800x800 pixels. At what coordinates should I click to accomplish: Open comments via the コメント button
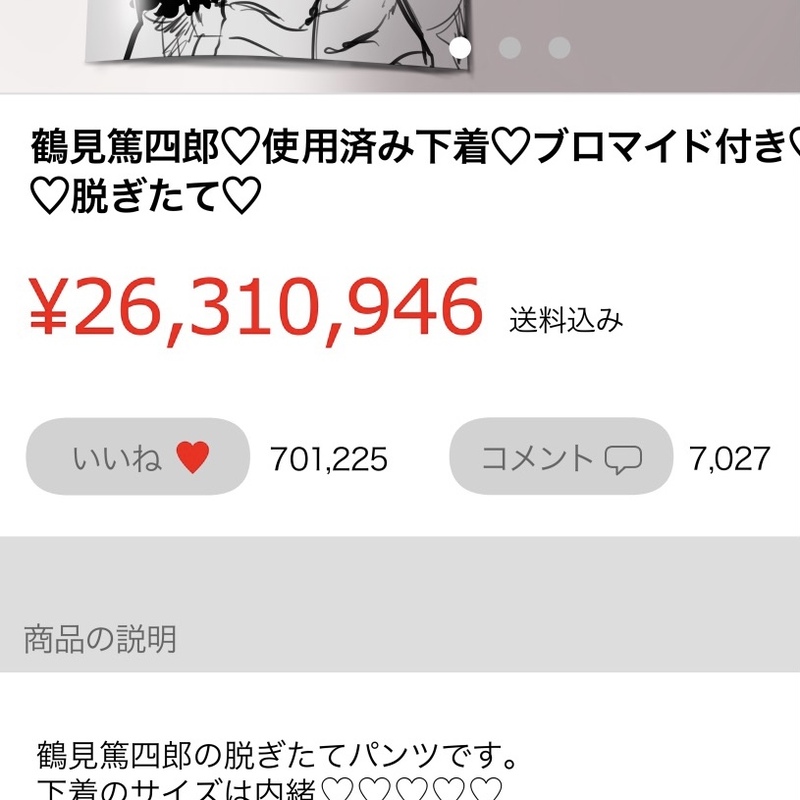(561, 457)
